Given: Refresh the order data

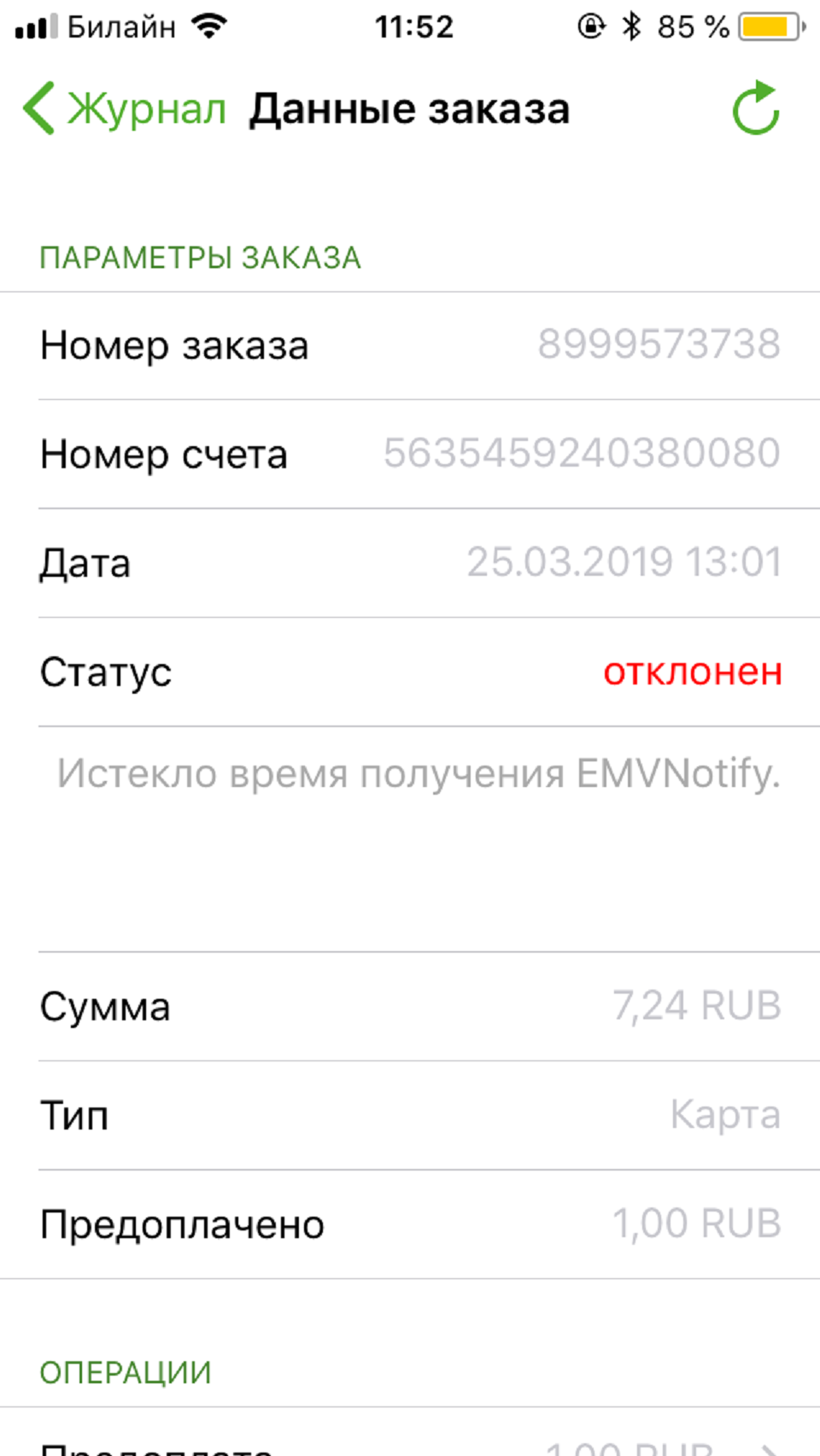Looking at the screenshot, I should coord(756,109).
